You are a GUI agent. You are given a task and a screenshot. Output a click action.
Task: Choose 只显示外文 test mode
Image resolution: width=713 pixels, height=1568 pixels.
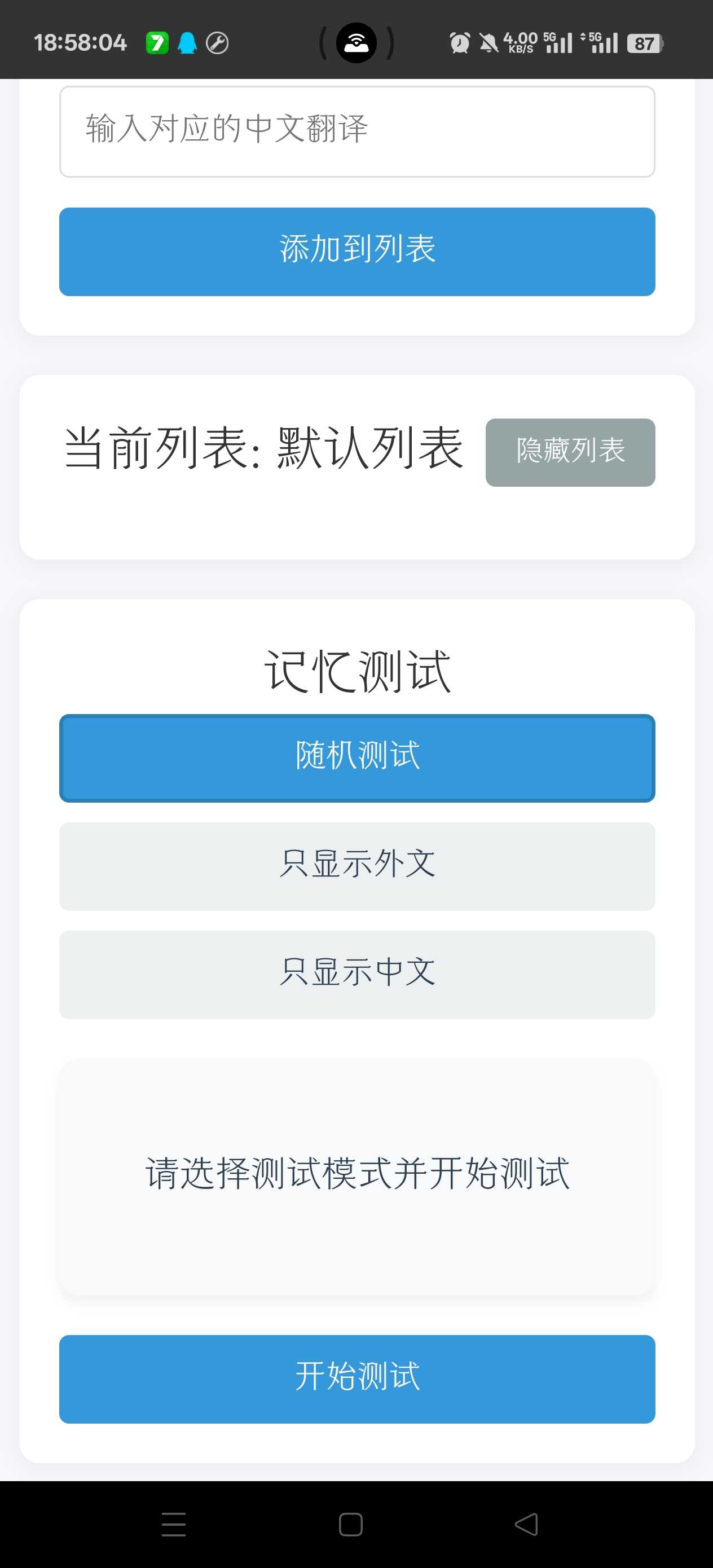[x=357, y=866]
